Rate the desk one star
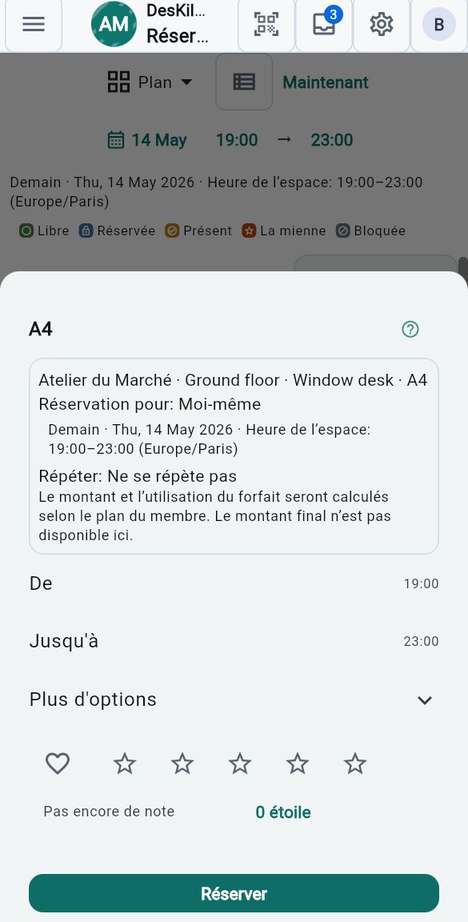The image size is (468, 922). click(x=125, y=764)
